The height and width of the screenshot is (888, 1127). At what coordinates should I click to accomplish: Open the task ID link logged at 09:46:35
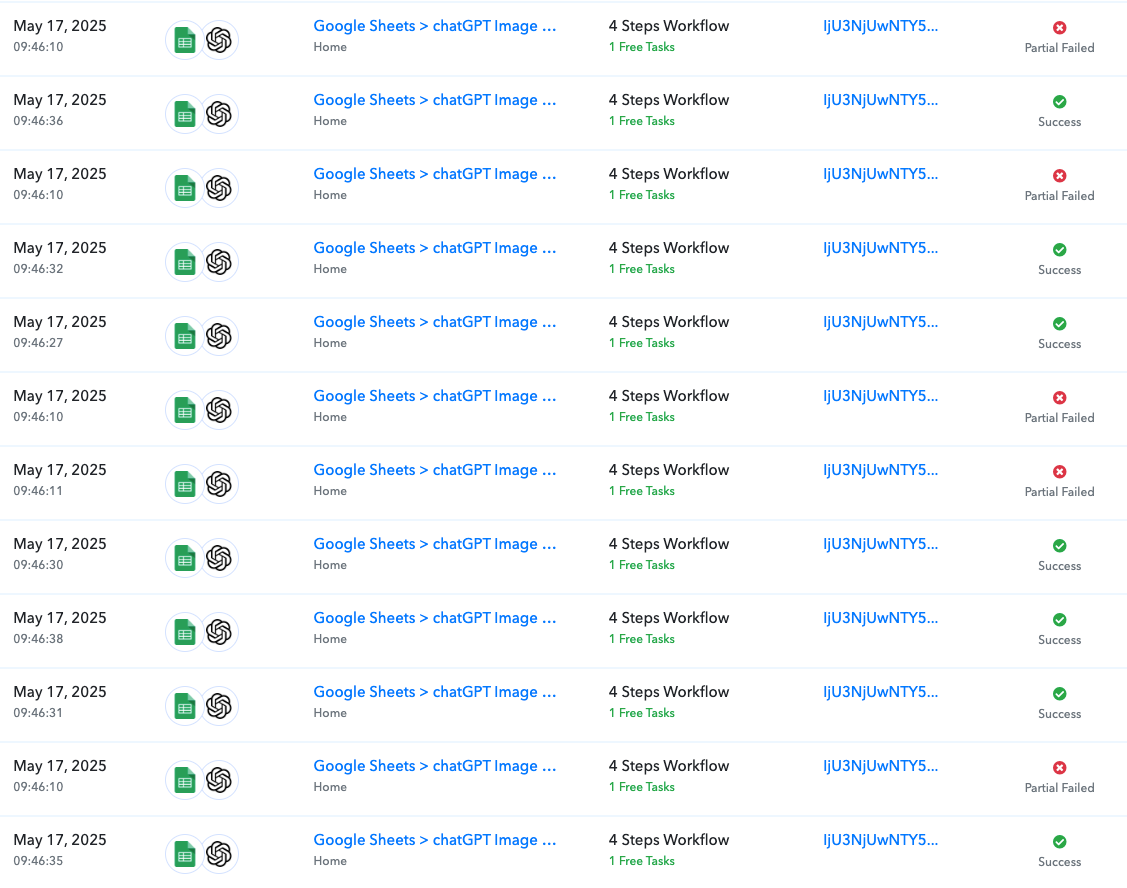click(x=880, y=840)
